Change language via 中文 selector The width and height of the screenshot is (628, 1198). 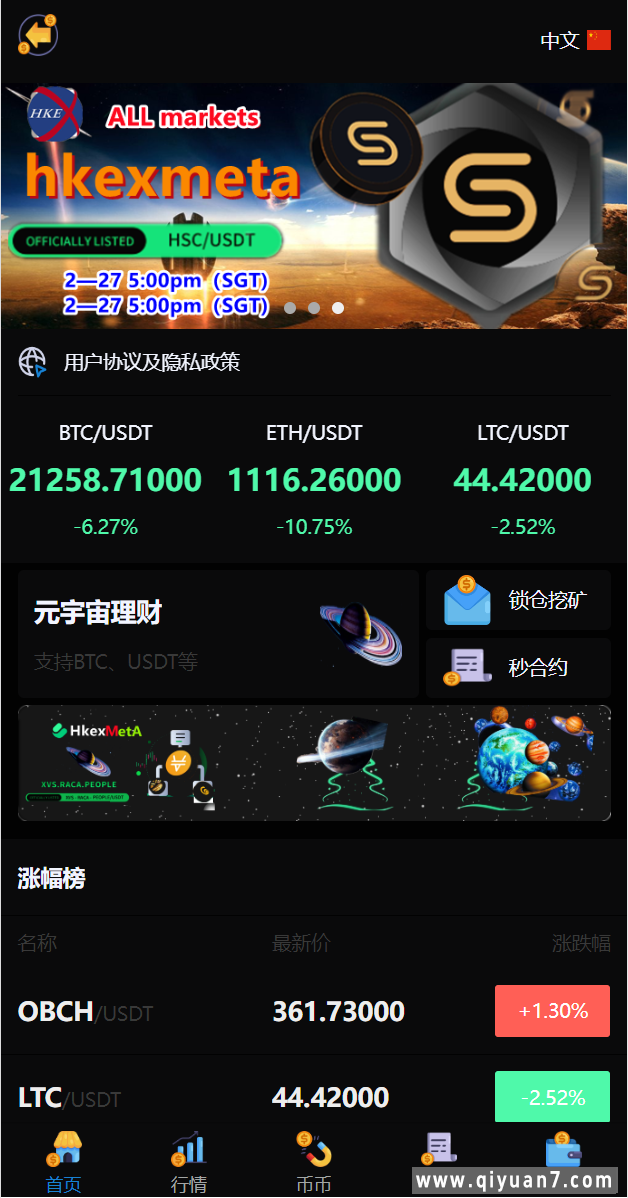click(574, 40)
